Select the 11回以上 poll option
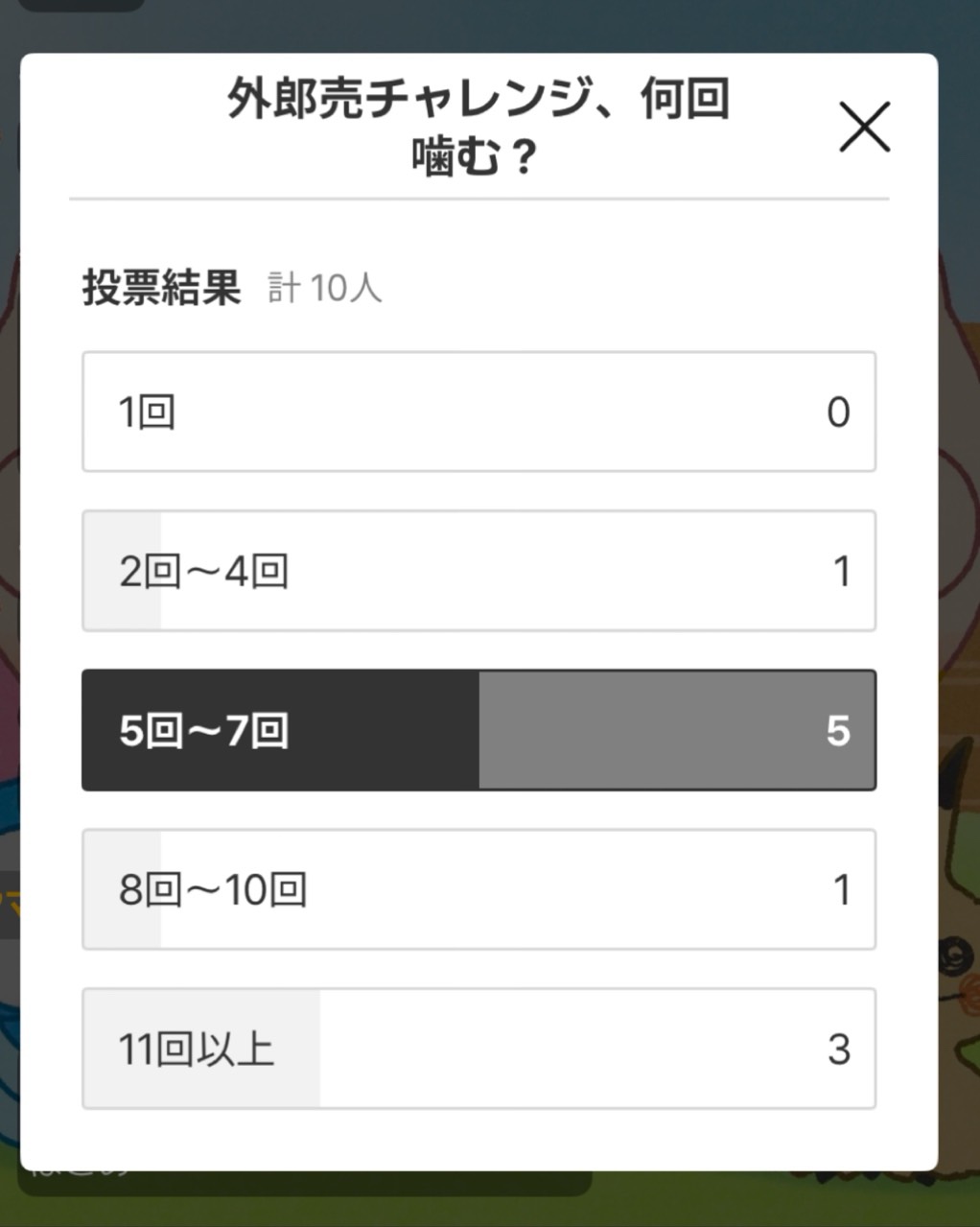The image size is (980, 1227). point(478,1049)
